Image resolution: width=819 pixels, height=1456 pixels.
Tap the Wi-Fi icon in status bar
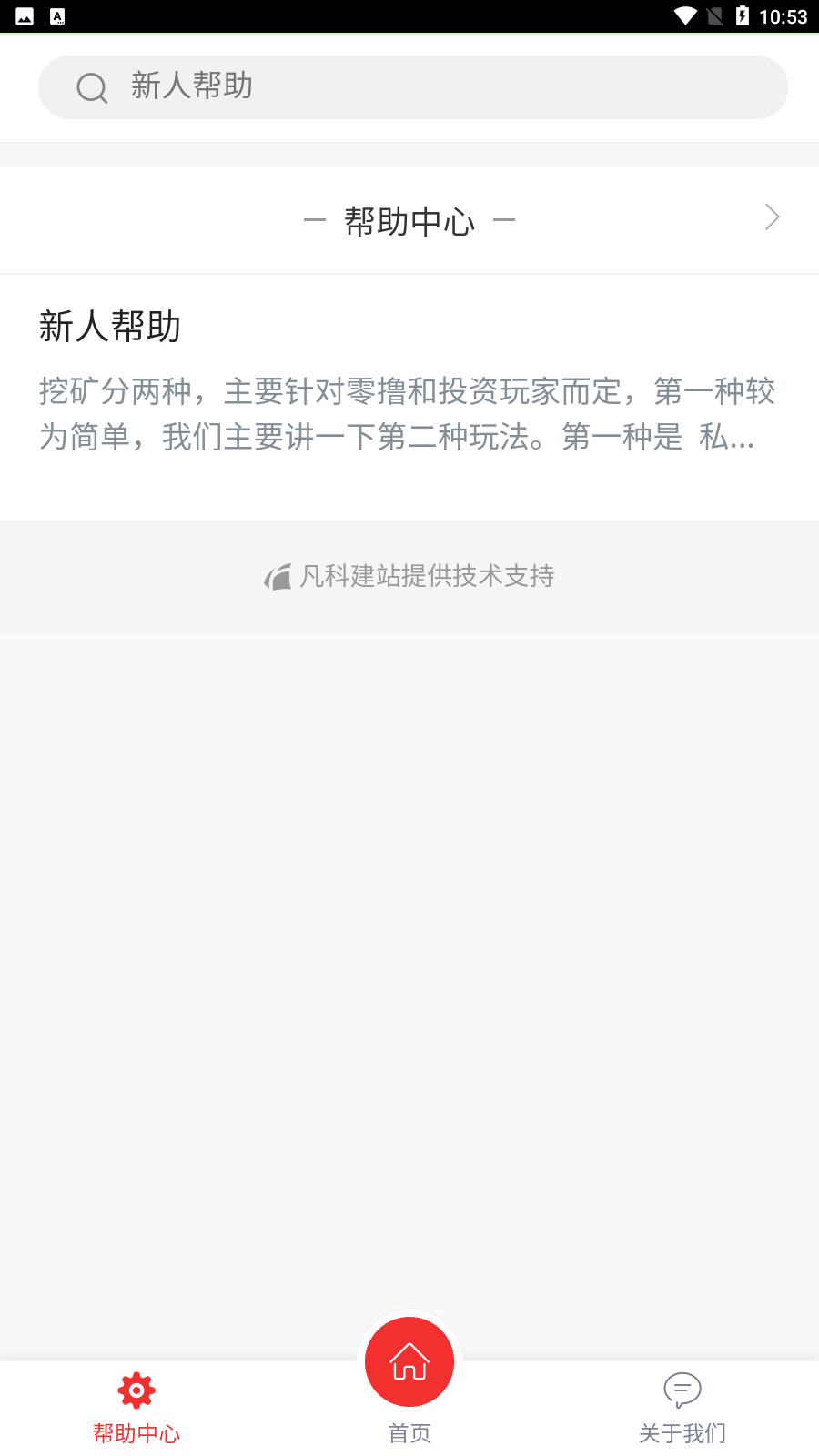[x=683, y=15]
